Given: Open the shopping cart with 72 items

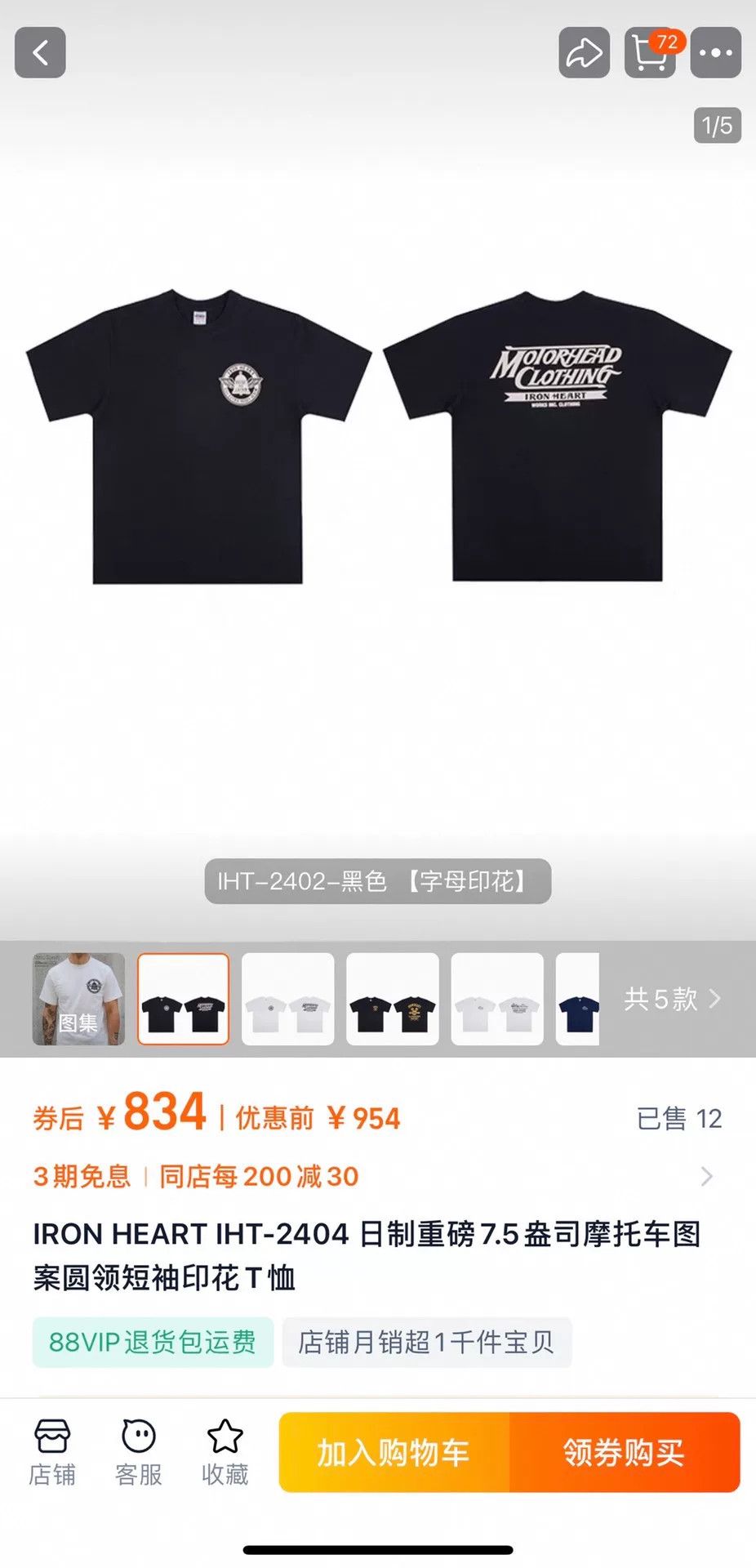Looking at the screenshot, I should coord(651,53).
